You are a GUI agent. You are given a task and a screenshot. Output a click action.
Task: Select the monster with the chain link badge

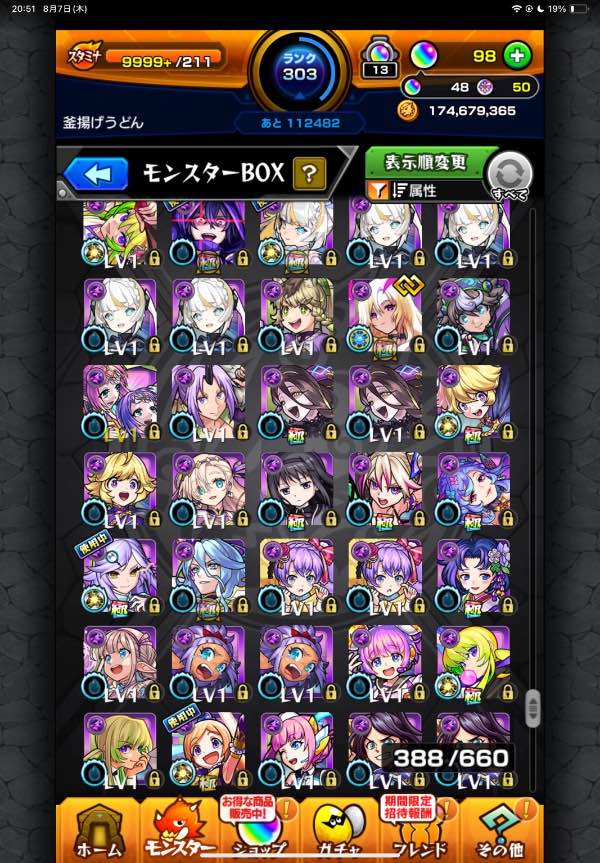(384, 315)
